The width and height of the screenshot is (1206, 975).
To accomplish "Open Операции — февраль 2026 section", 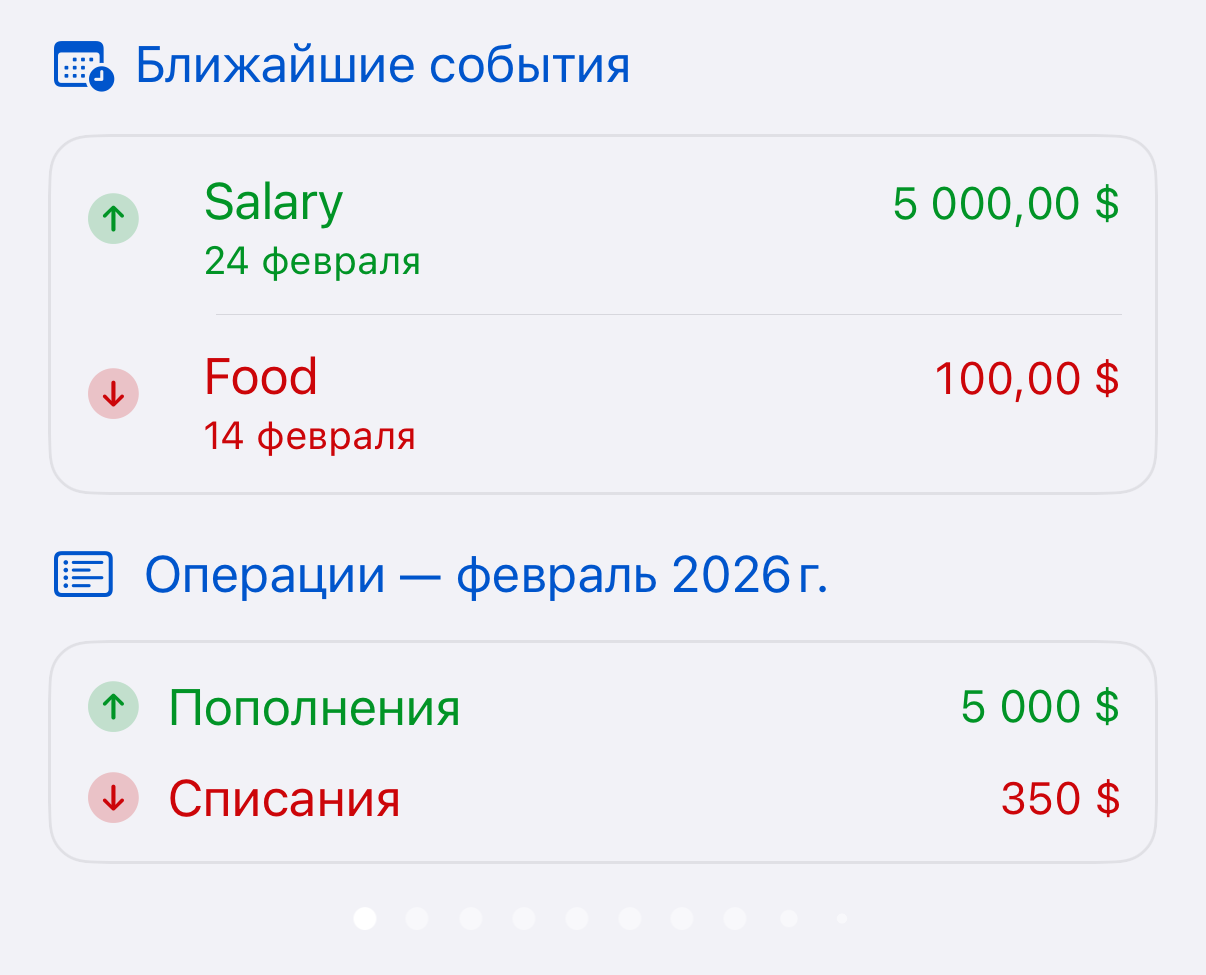I will (x=486, y=576).
